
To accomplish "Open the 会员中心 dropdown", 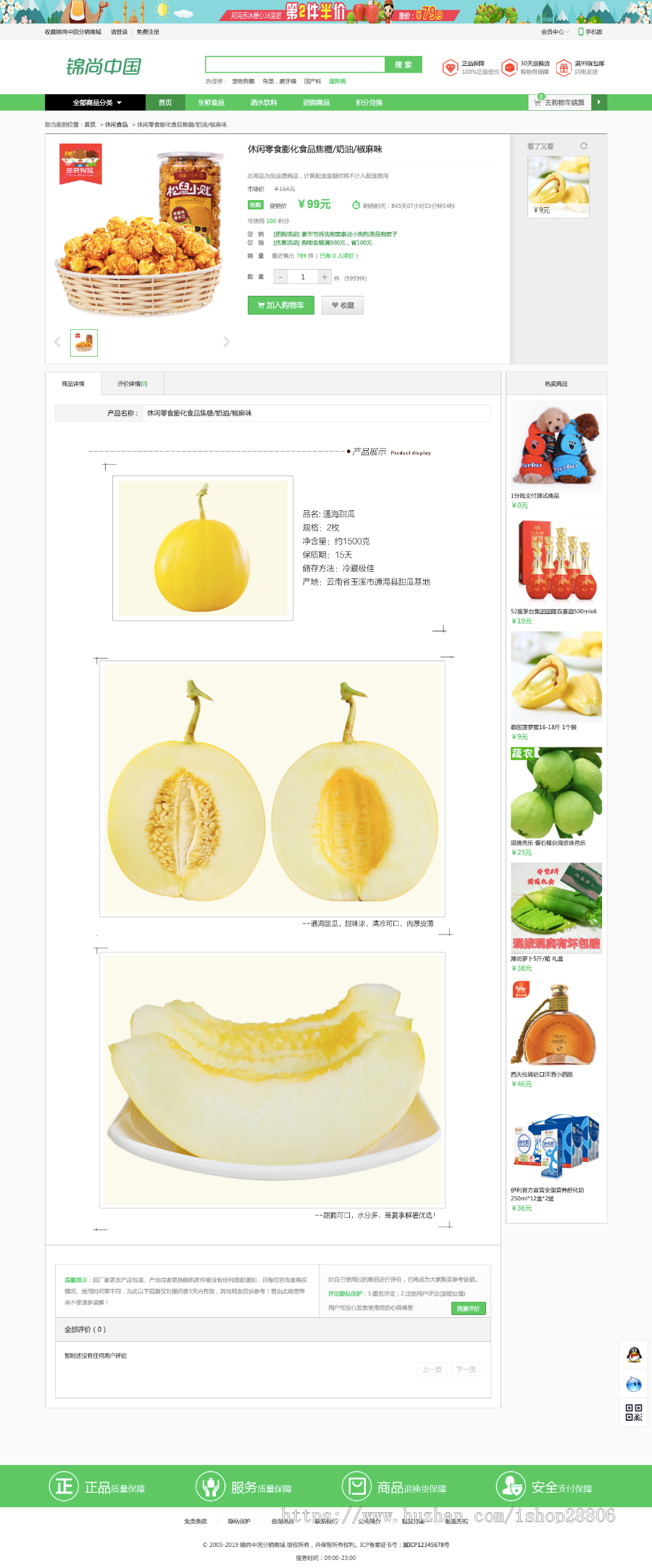I will coord(554,33).
